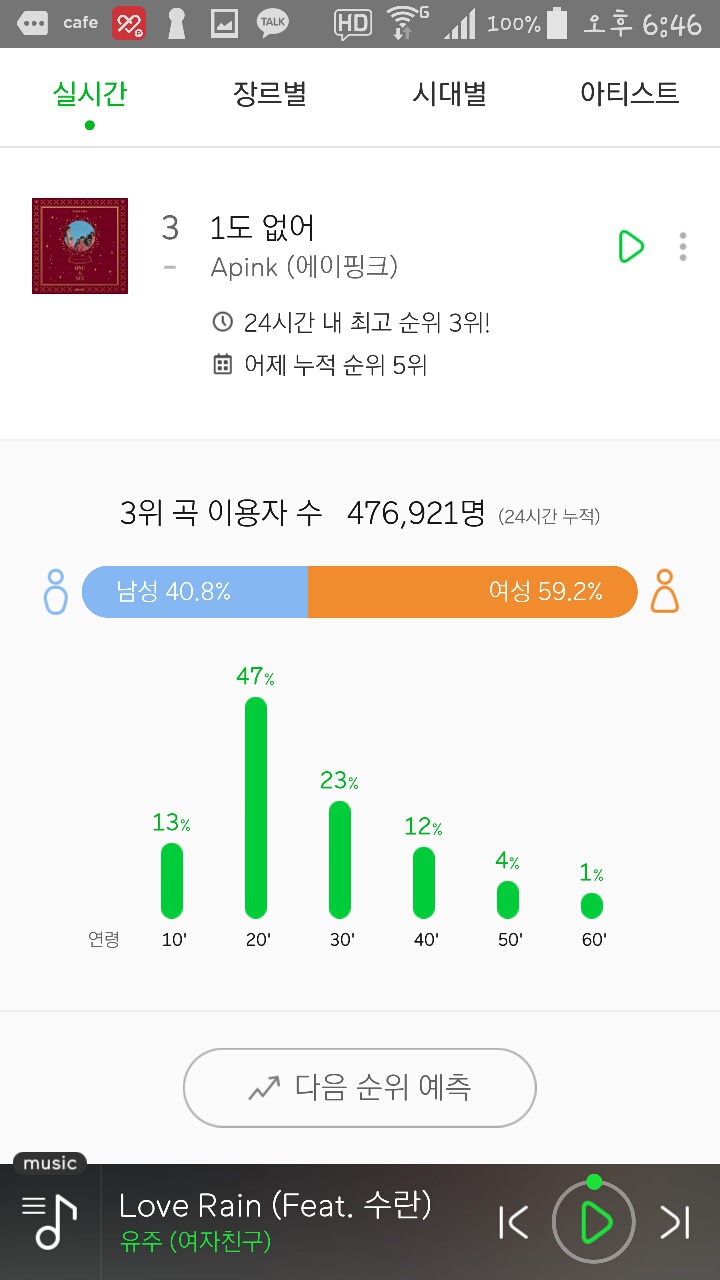
Task: Switch to the 시대별 tab
Action: (450, 95)
